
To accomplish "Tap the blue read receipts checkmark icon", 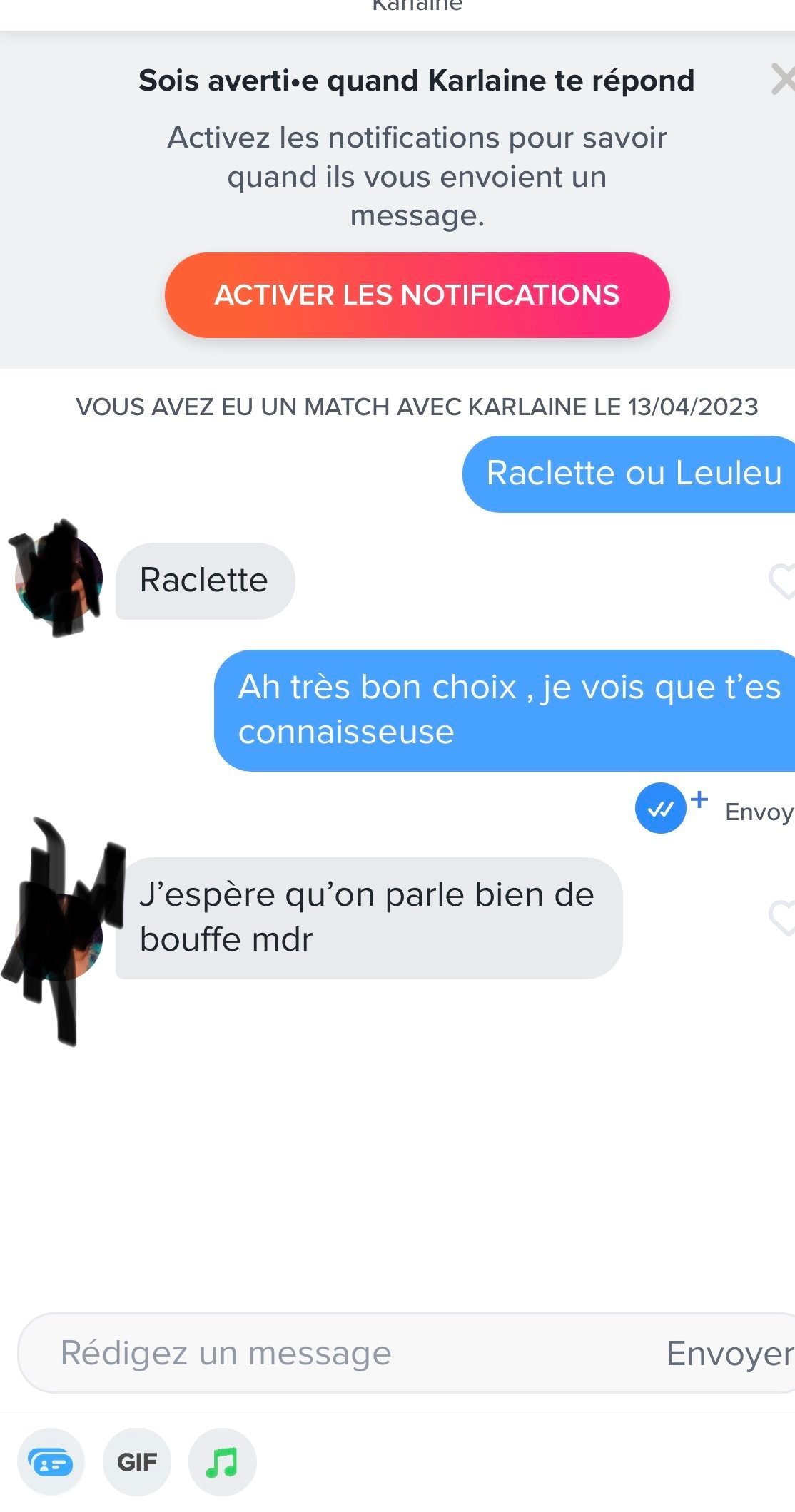I will (x=660, y=808).
